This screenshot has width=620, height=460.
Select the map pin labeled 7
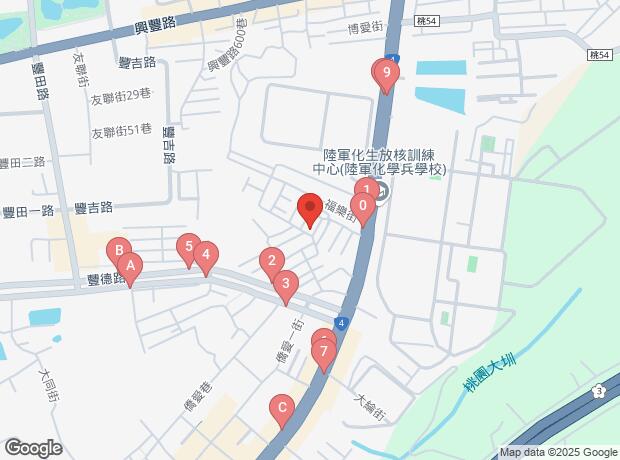[323, 351]
